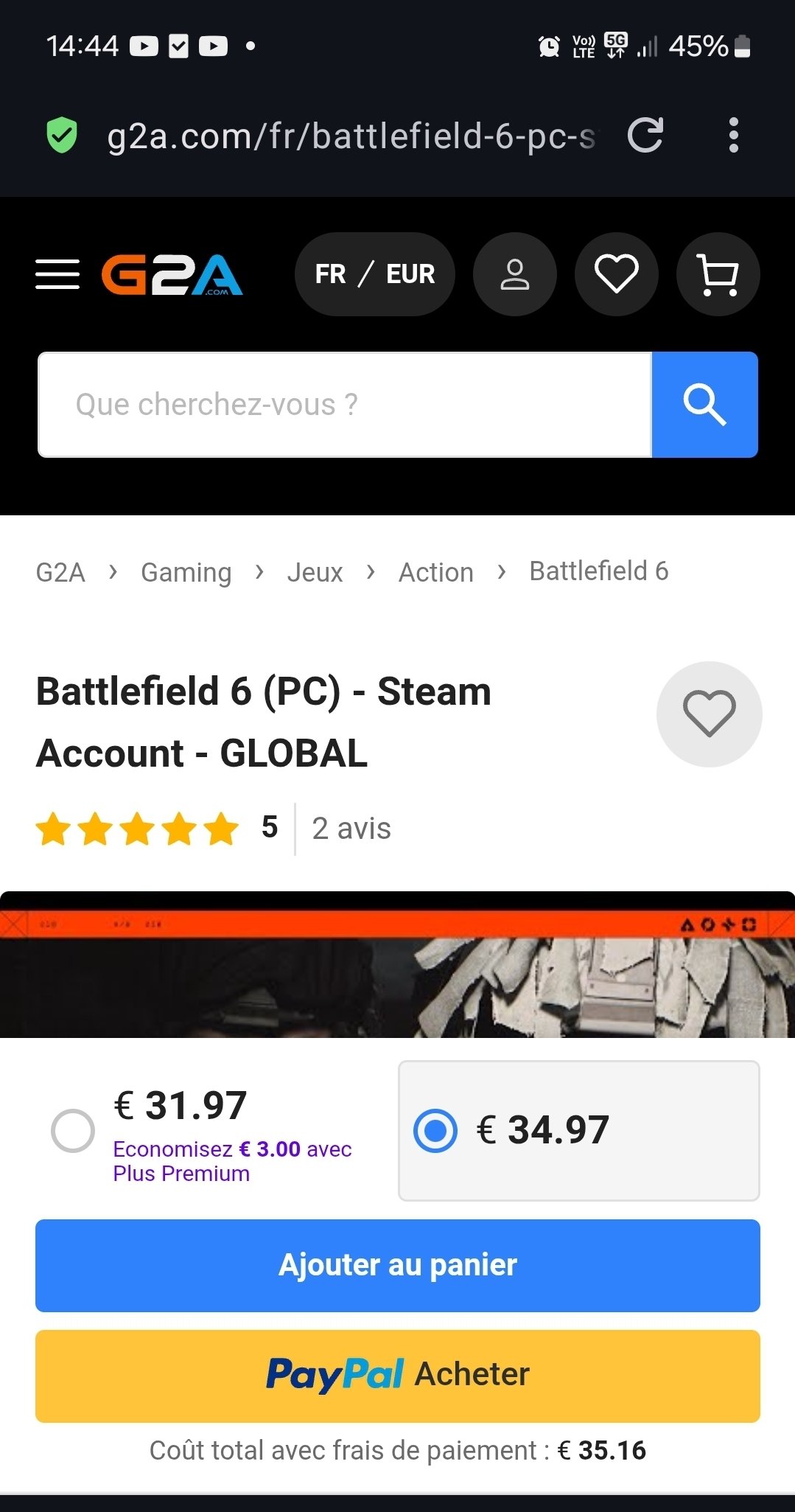Tap the blue search magnifier button
Screen dimensions: 795x1512
coord(704,405)
